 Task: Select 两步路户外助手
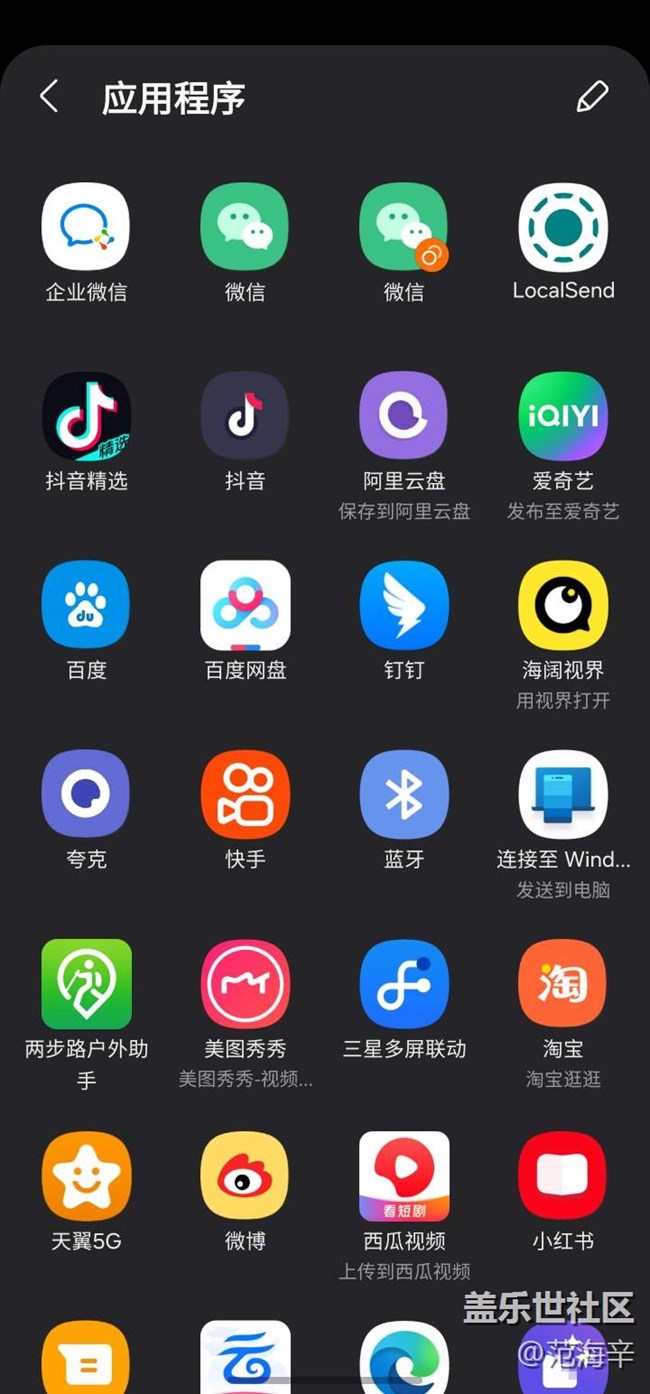(x=86, y=984)
